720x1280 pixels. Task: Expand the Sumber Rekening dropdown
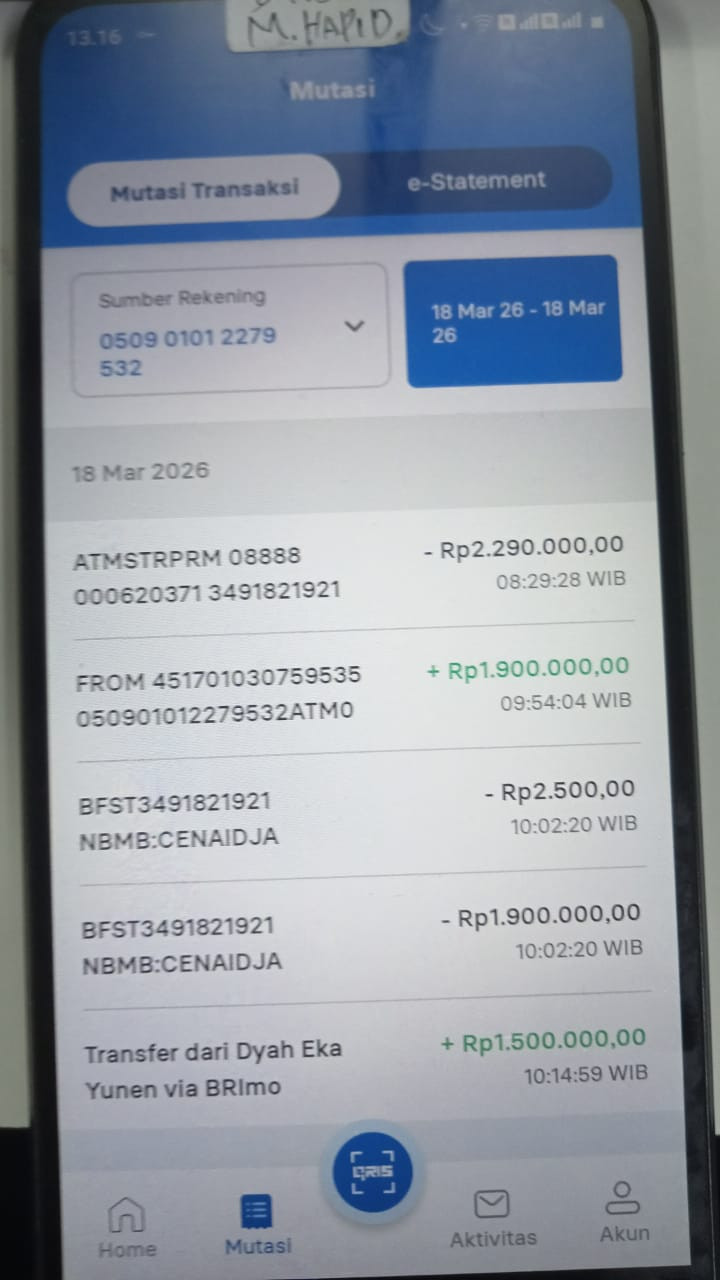click(354, 326)
